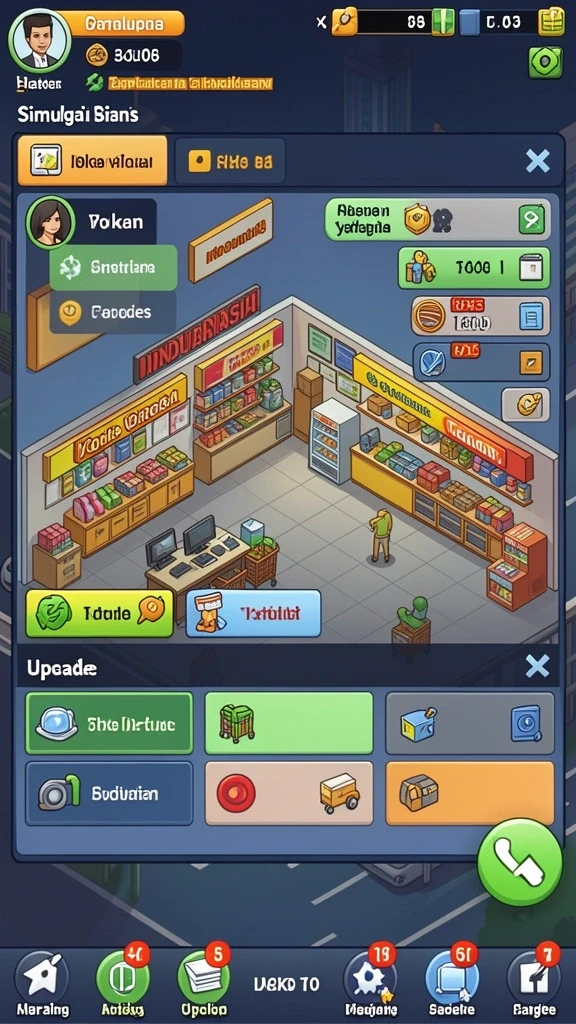Open the coin option below Voken

114,312
